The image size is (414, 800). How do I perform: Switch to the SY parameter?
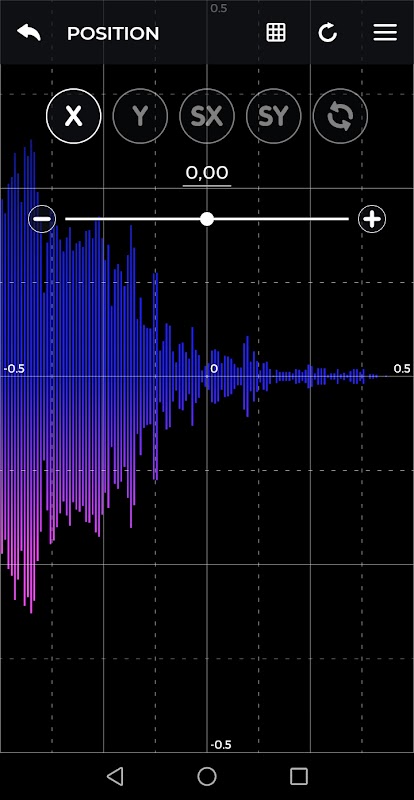[274, 116]
